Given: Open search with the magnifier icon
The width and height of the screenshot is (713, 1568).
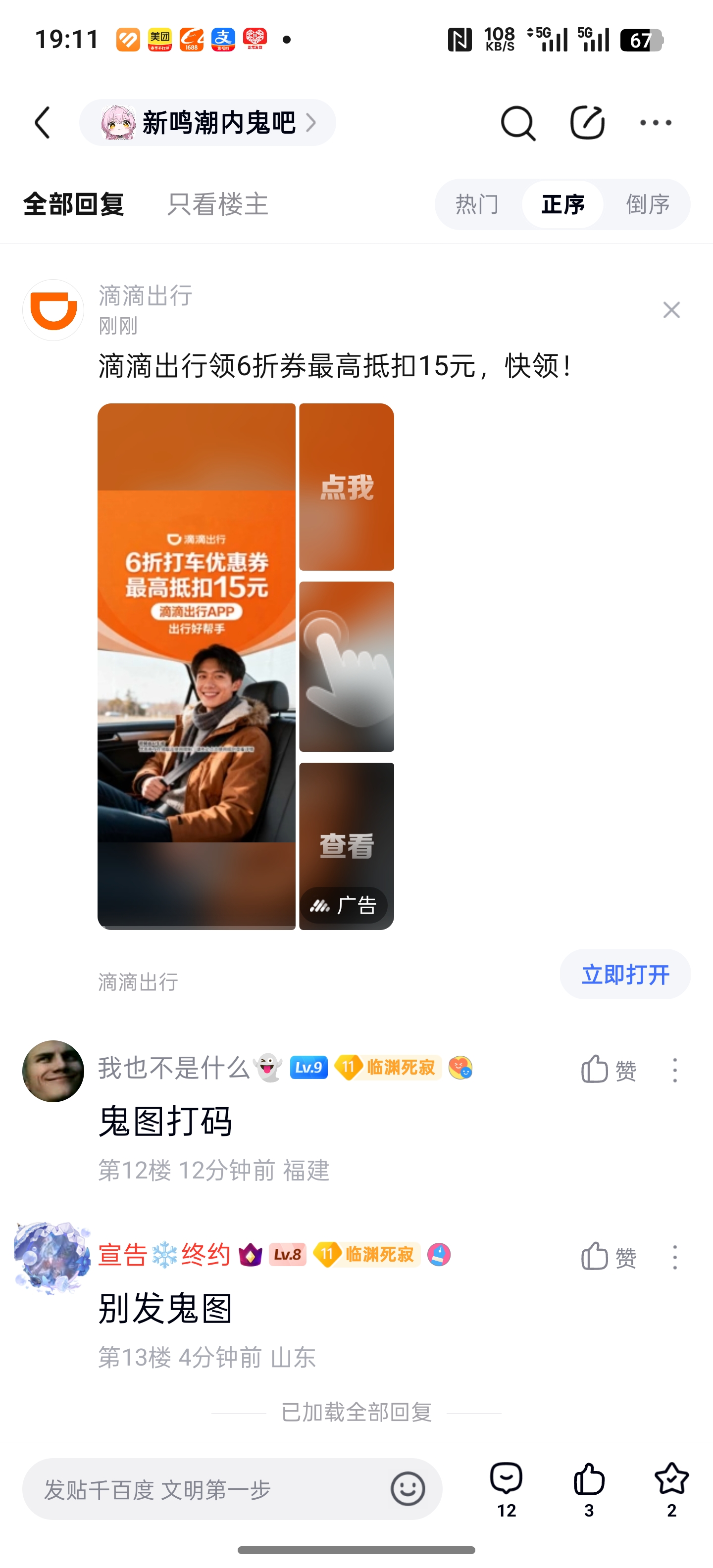Looking at the screenshot, I should (x=517, y=123).
